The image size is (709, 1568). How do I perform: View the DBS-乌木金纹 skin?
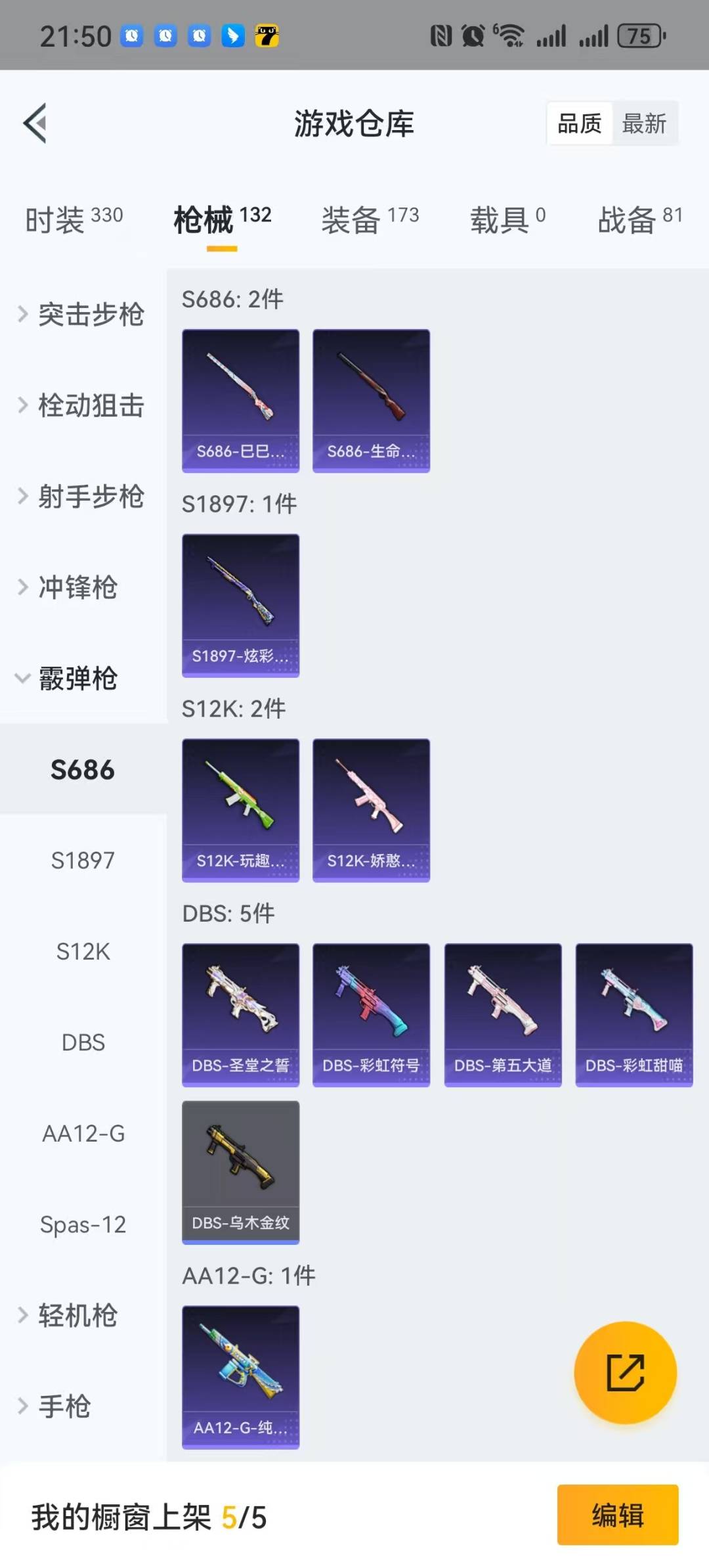pos(240,1172)
